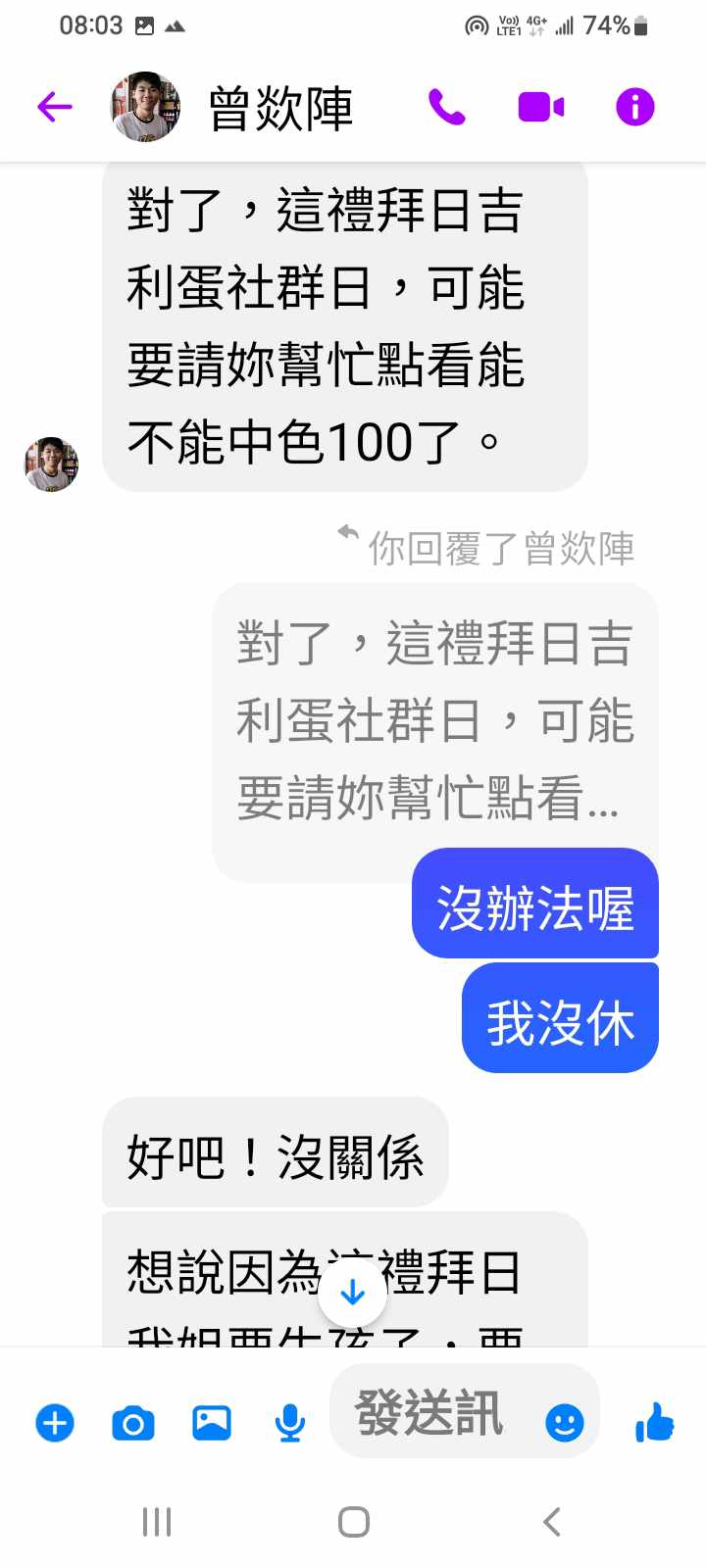Image resolution: width=706 pixels, height=1568 pixels.
Task: Open the camera to take a photo
Action: [133, 1422]
